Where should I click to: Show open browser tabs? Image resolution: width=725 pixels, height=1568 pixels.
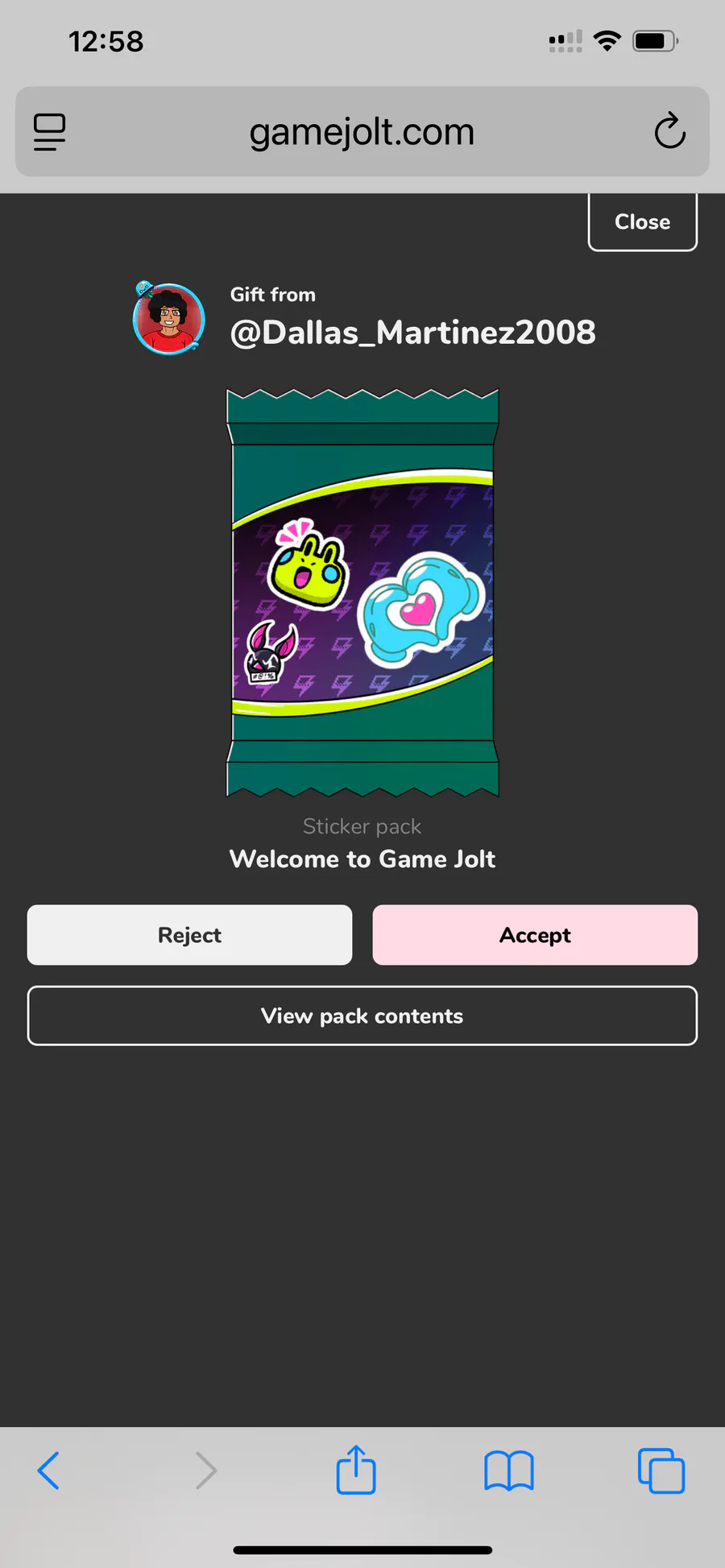(661, 1471)
